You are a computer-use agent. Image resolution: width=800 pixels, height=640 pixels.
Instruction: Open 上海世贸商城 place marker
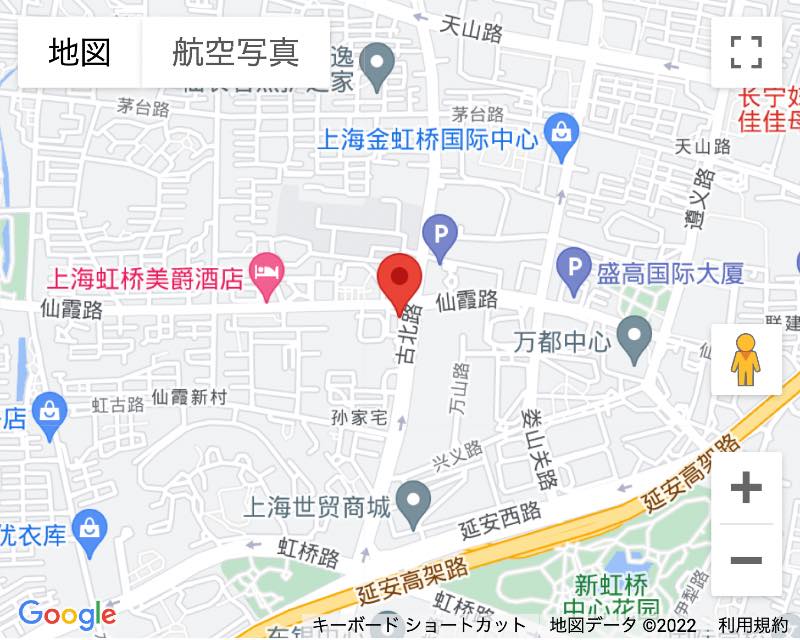tap(413, 505)
